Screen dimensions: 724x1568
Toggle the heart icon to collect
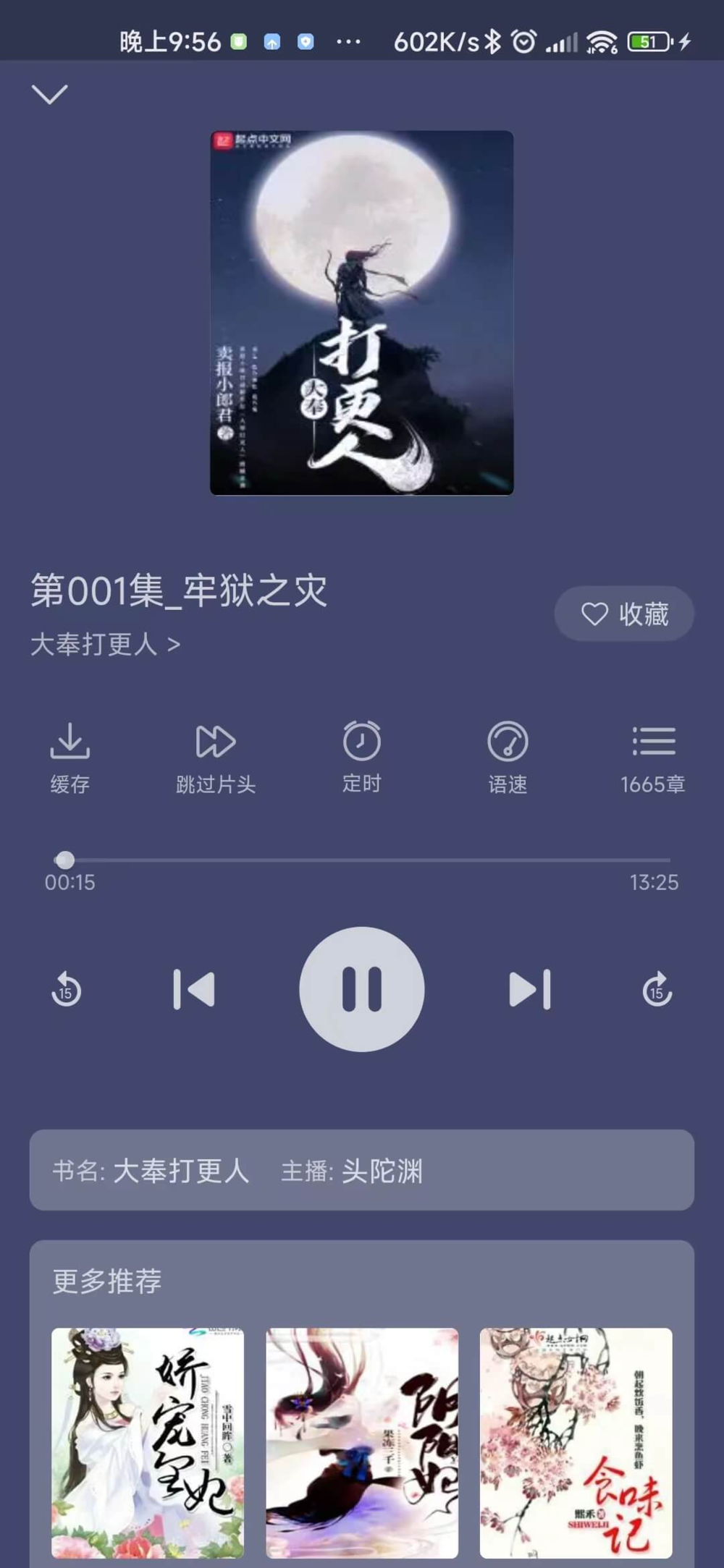point(594,613)
